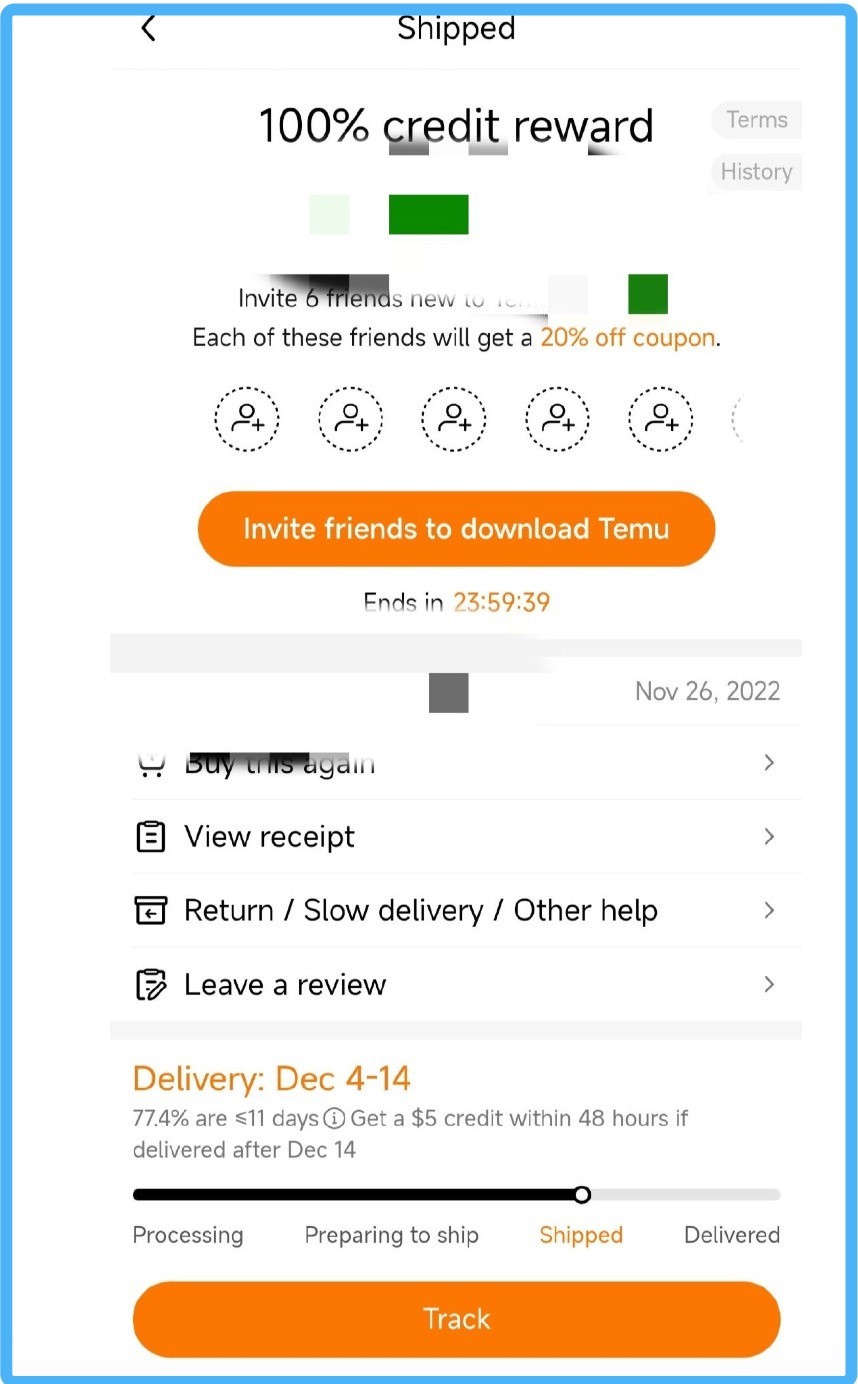858x1384 pixels.
Task: Select Leave a review
Action: 456,985
